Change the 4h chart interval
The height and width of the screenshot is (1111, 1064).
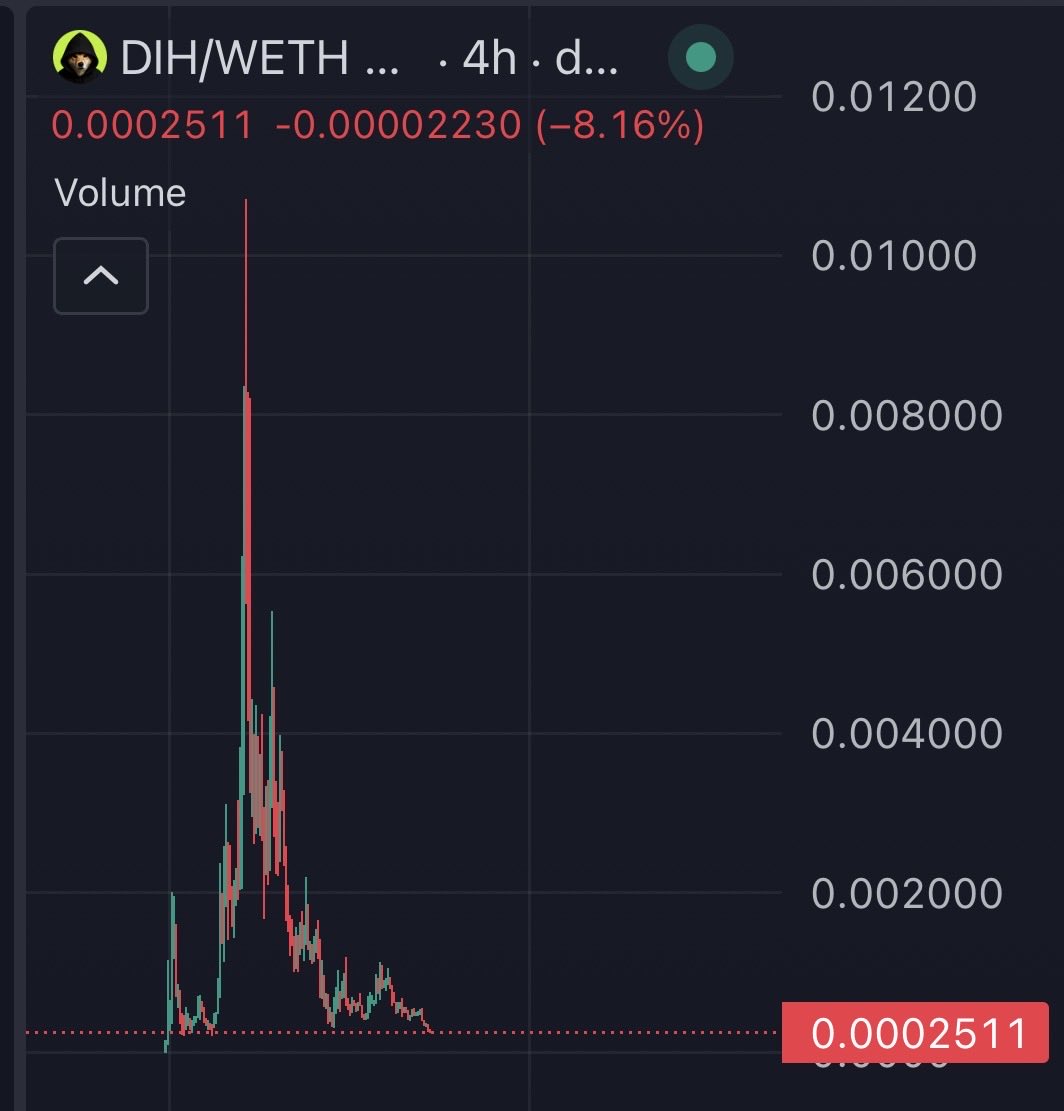pyautogui.click(x=489, y=57)
